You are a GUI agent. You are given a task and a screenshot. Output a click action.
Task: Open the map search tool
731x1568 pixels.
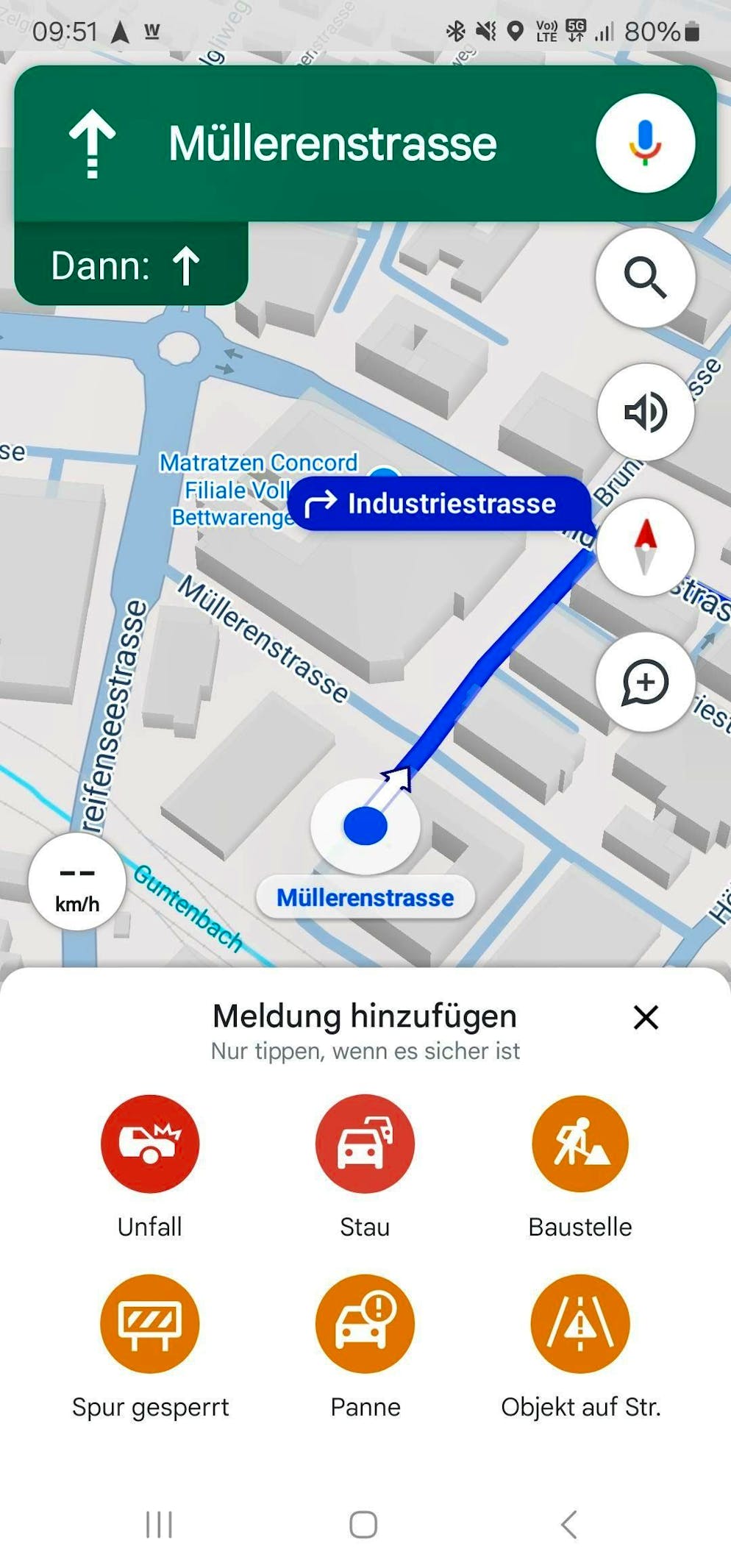(x=644, y=278)
